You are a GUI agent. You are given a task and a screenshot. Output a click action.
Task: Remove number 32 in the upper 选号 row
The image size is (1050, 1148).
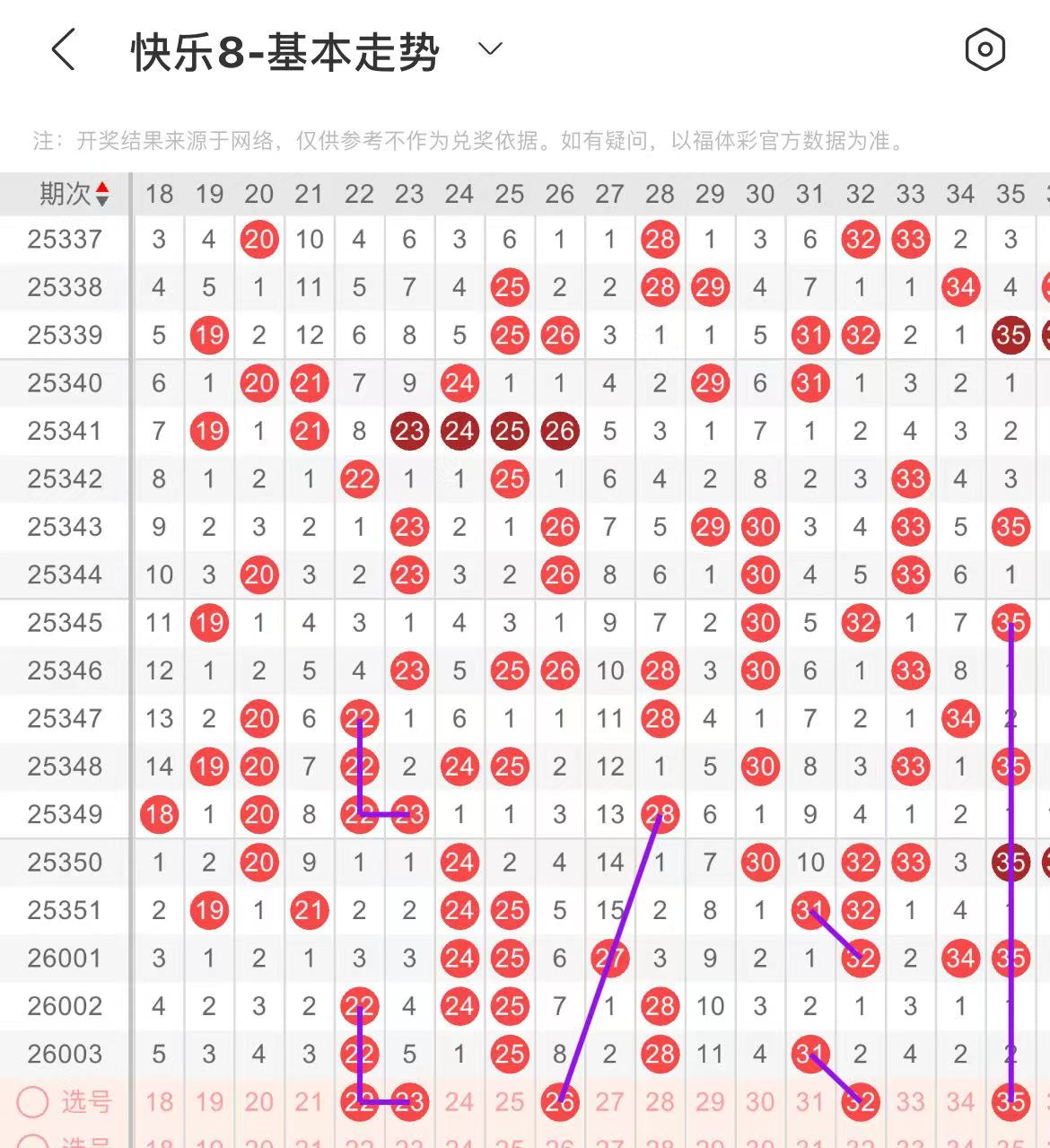[860, 1102]
